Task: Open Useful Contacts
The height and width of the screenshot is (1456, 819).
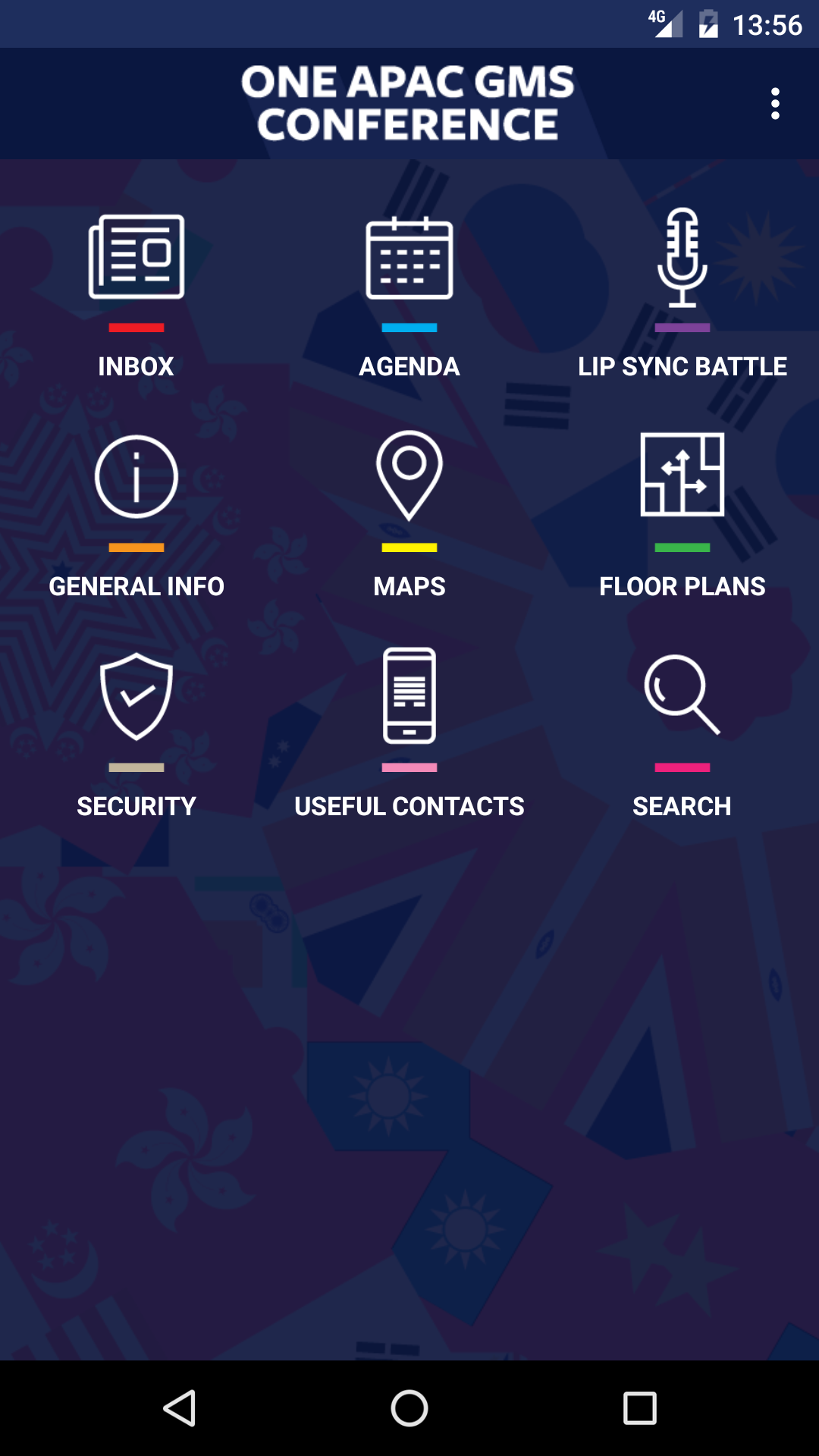Action: tap(409, 732)
